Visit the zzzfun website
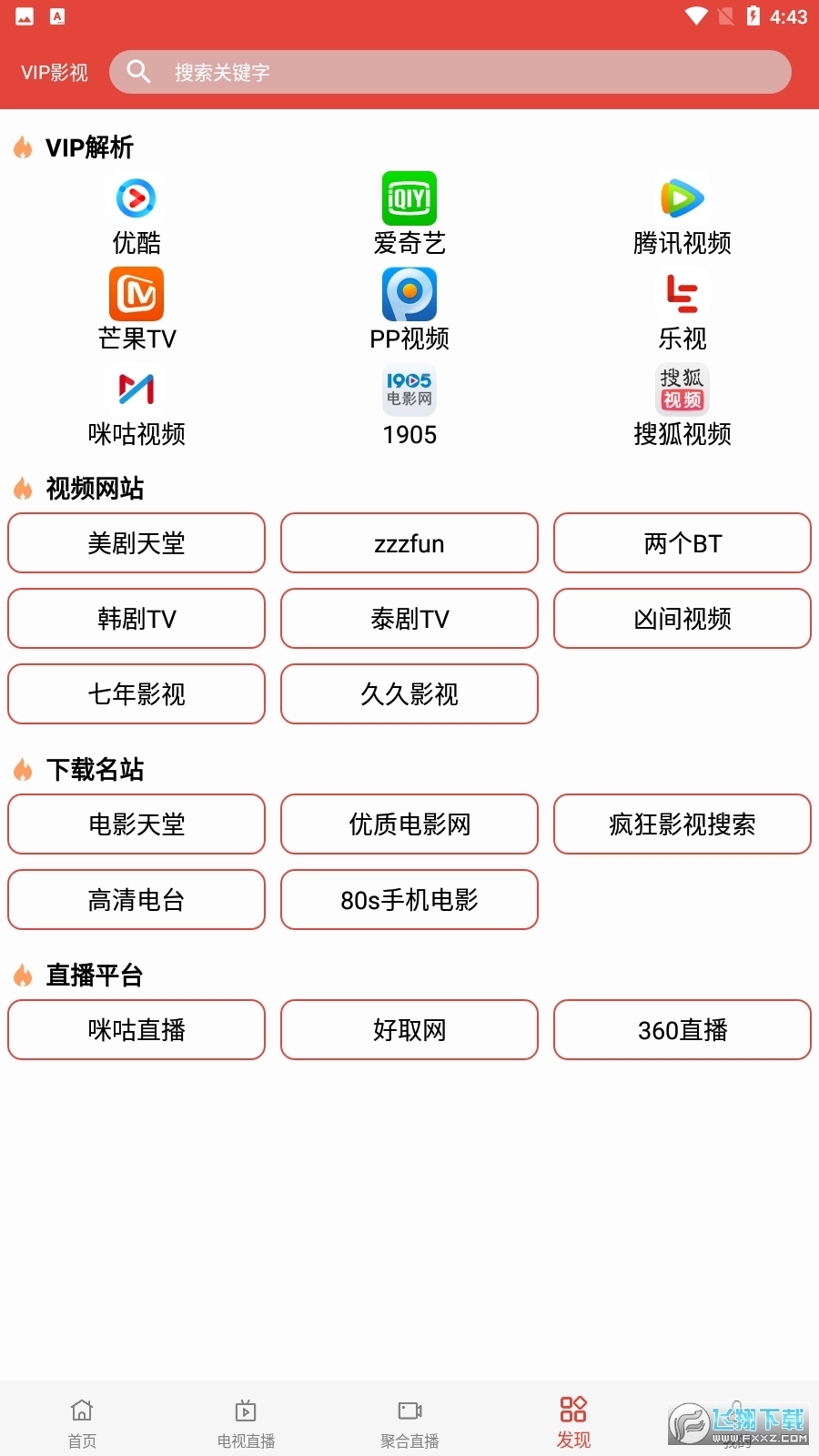819x1456 pixels. [409, 543]
